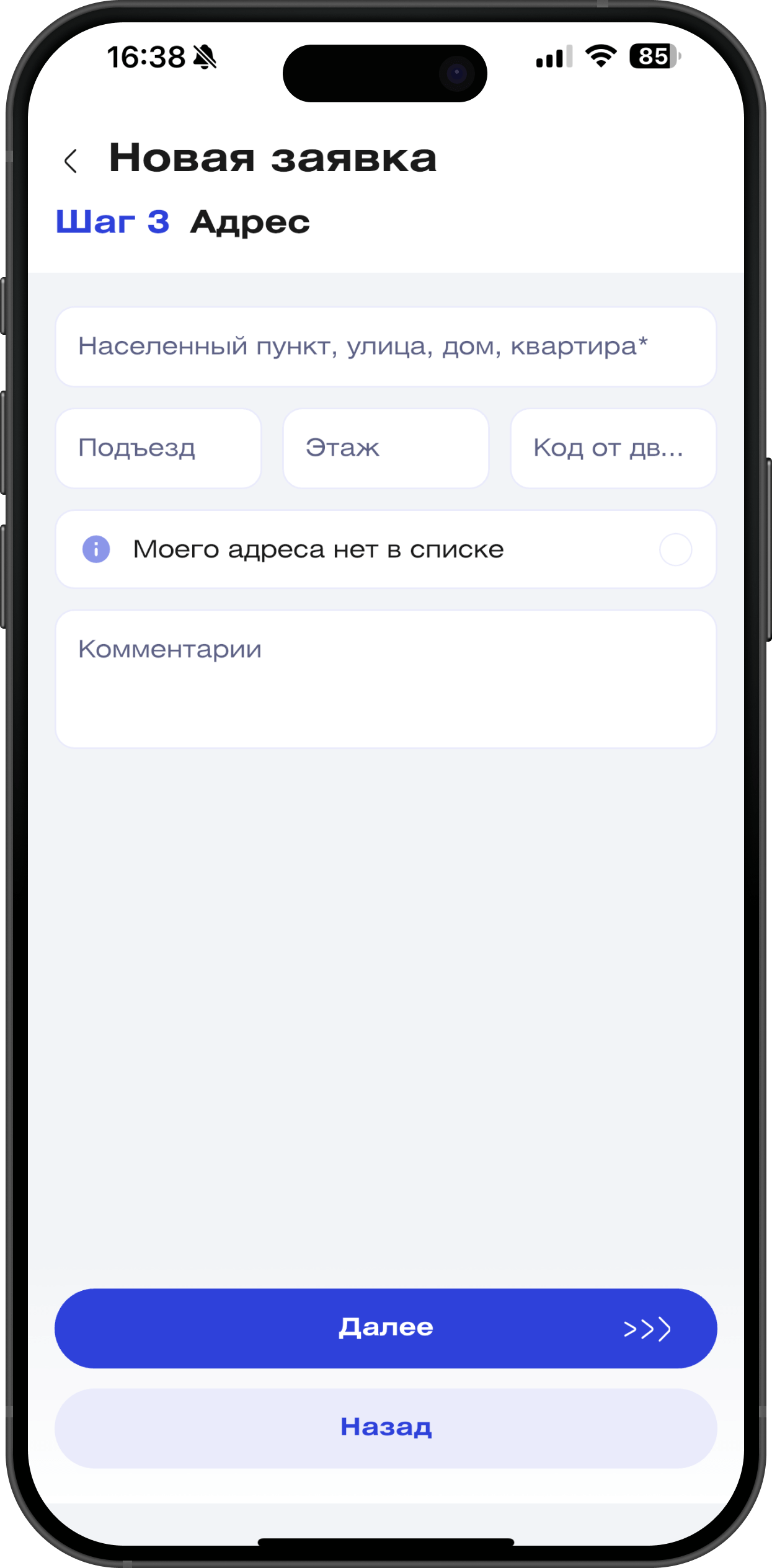Focus the Подъезд input field
Screen dimensions: 772x1568
click(158, 448)
